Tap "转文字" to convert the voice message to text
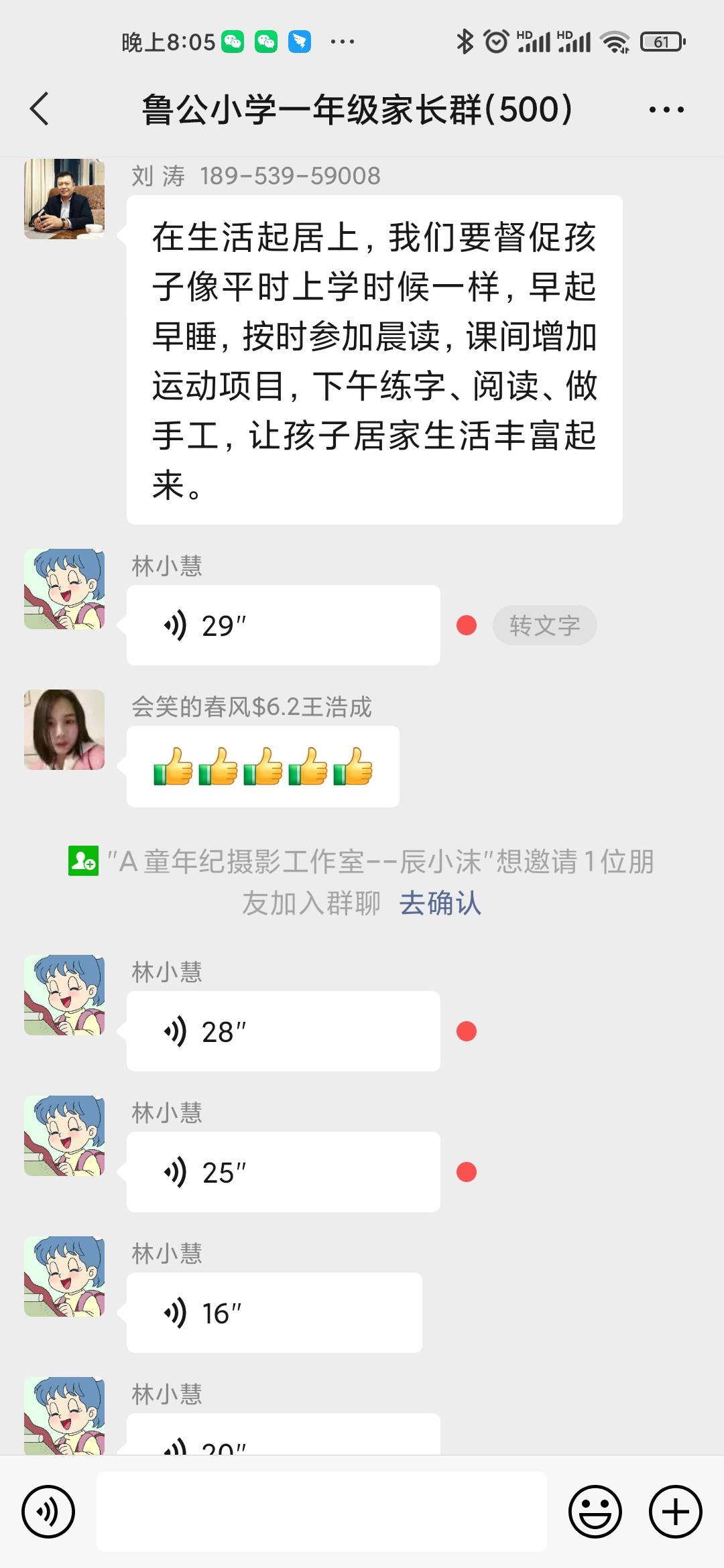Image resolution: width=724 pixels, height=1568 pixels. point(544,625)
